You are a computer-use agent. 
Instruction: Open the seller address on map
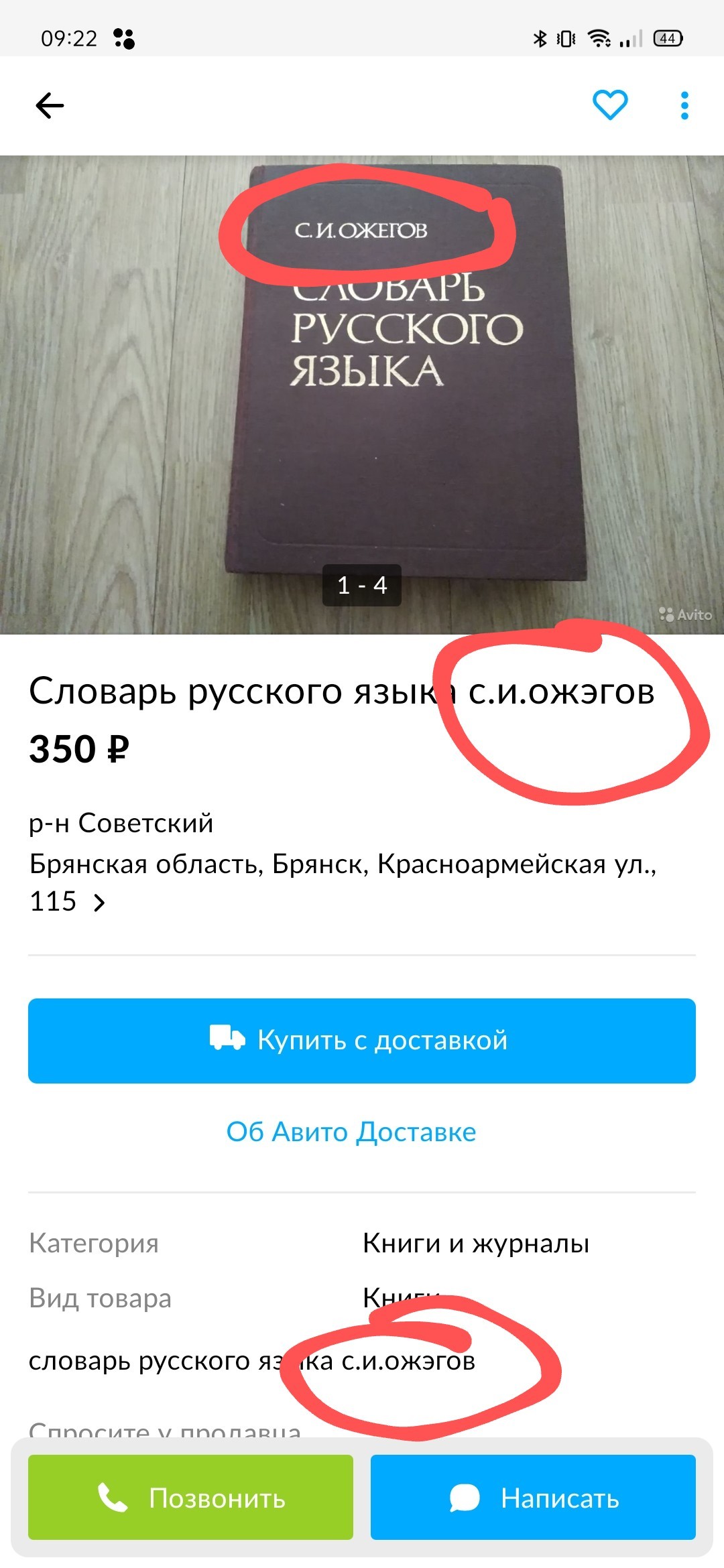(x=342, y=881)
